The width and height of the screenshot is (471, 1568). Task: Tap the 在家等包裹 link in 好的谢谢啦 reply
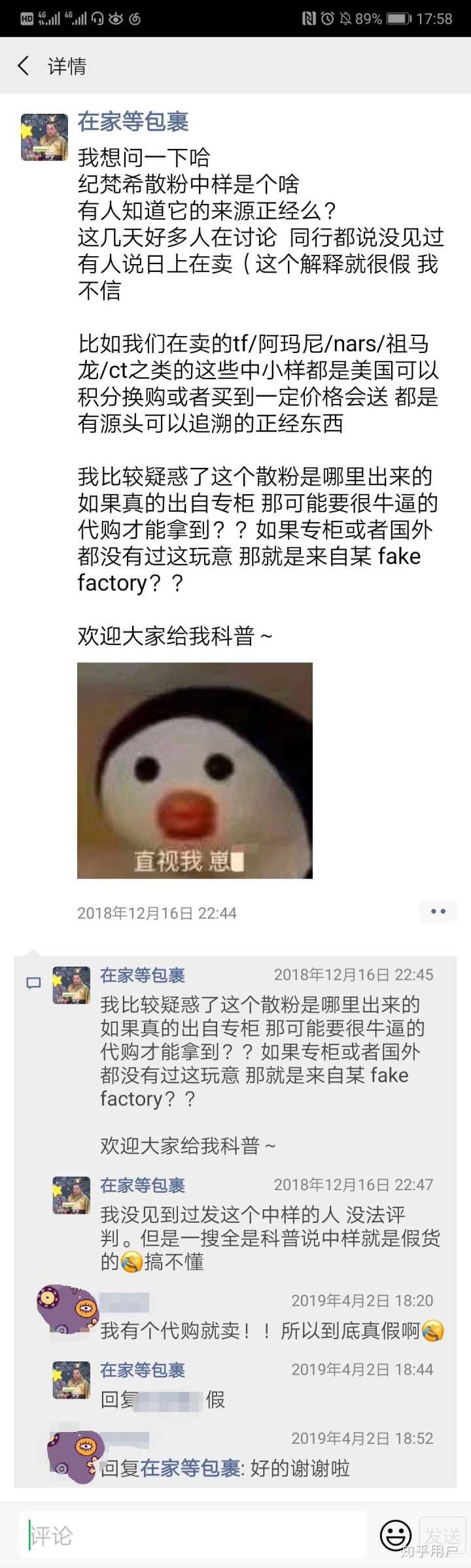[190, 1468]
